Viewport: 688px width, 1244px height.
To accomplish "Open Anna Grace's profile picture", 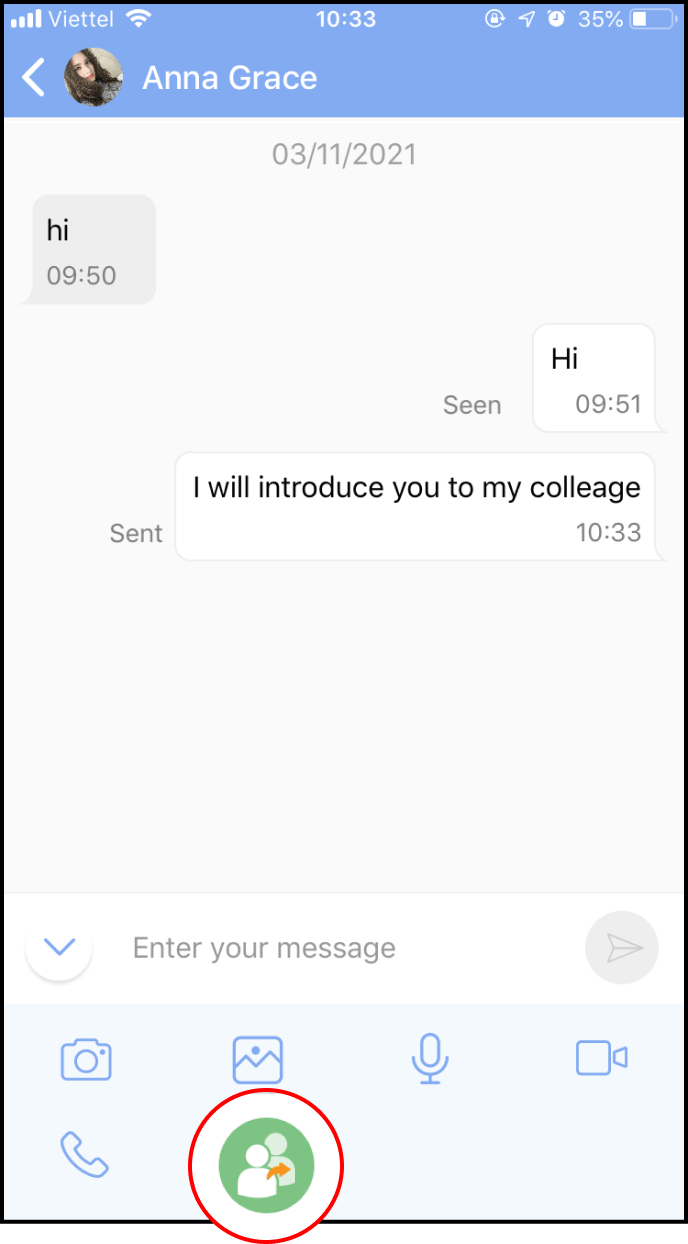I will coord(93,78).
